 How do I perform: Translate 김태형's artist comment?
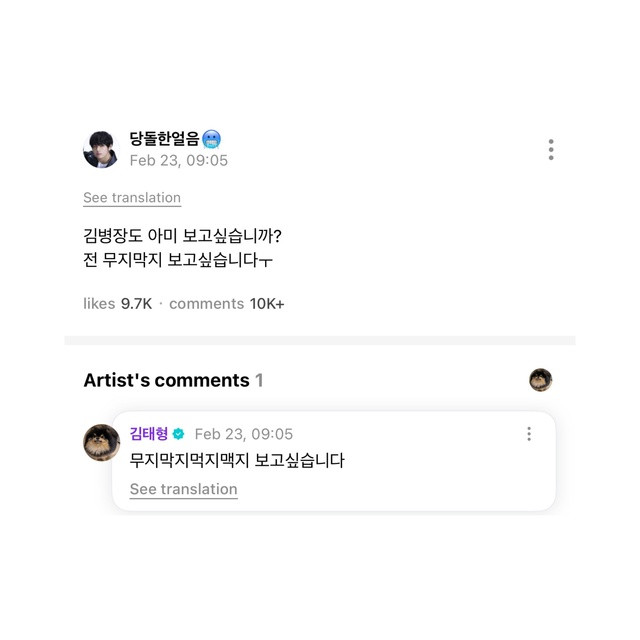184,489
